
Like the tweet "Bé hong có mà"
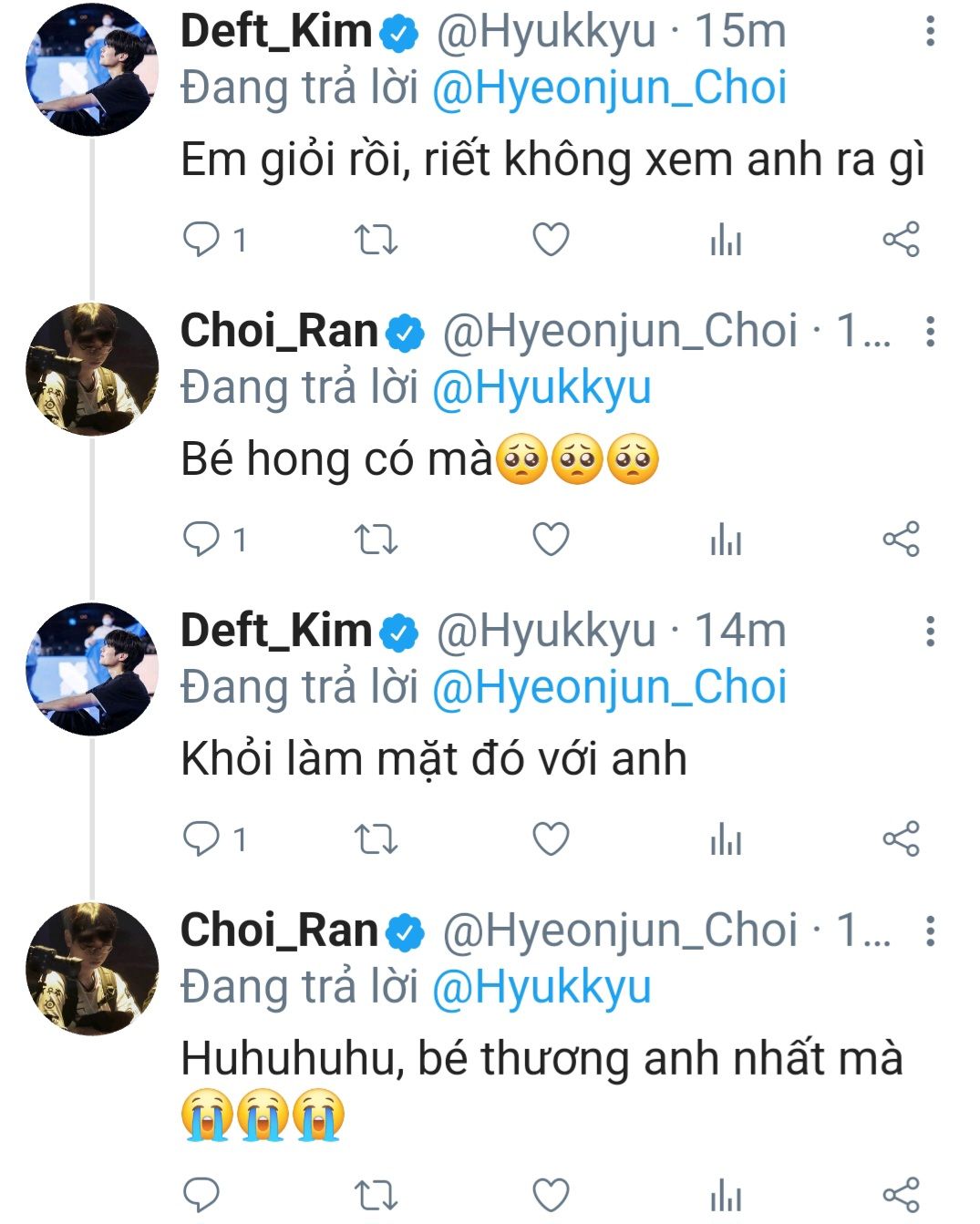(x=551, y=540)
